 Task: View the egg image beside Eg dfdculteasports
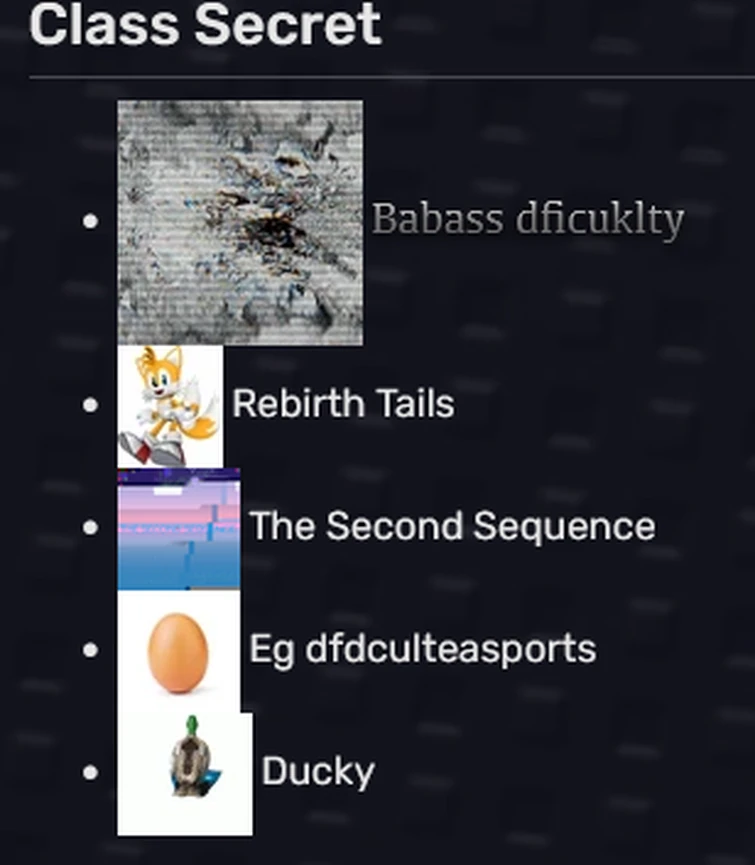click(x=178, y=651)
